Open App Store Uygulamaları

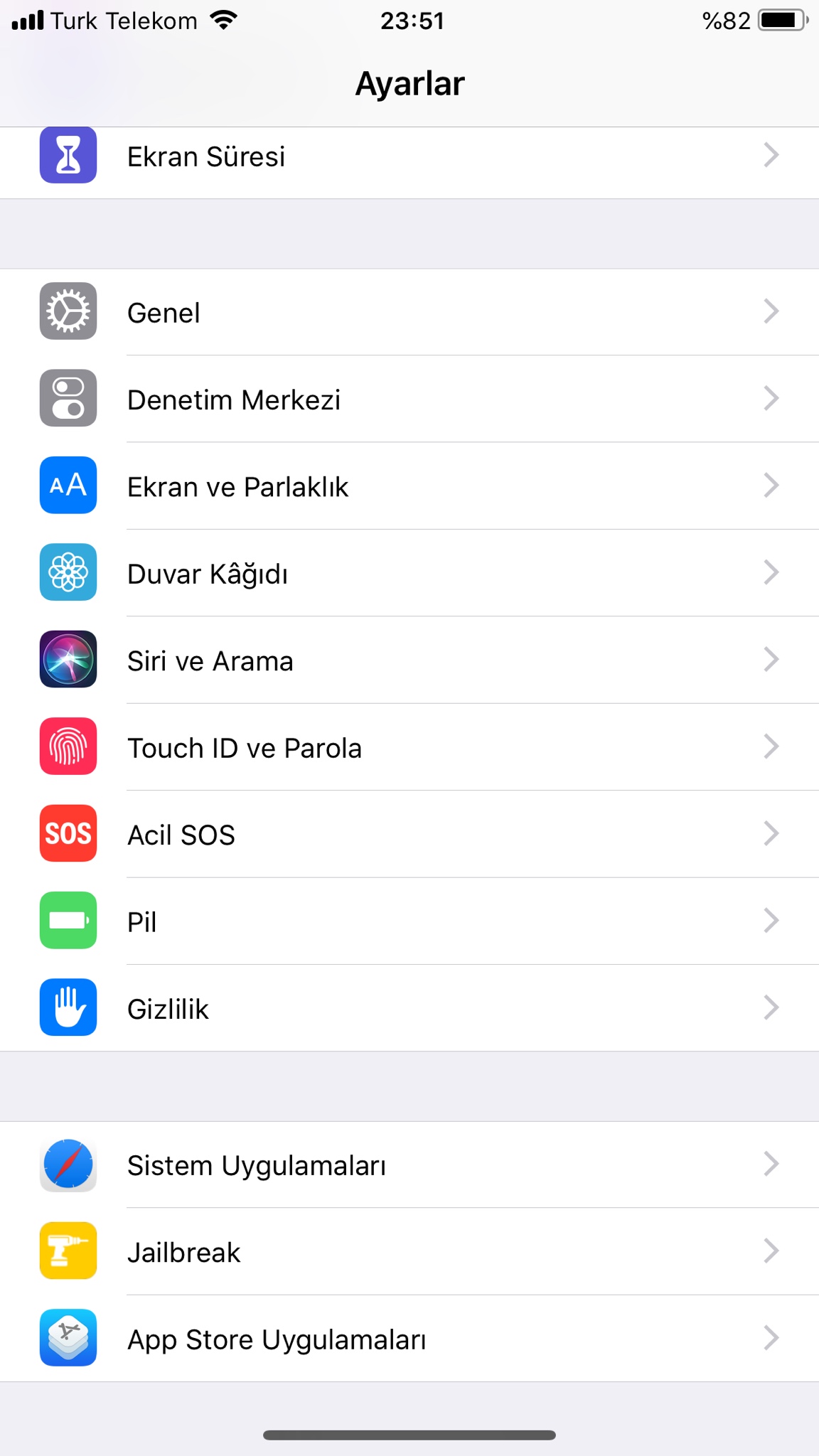tap(409, 1339)
